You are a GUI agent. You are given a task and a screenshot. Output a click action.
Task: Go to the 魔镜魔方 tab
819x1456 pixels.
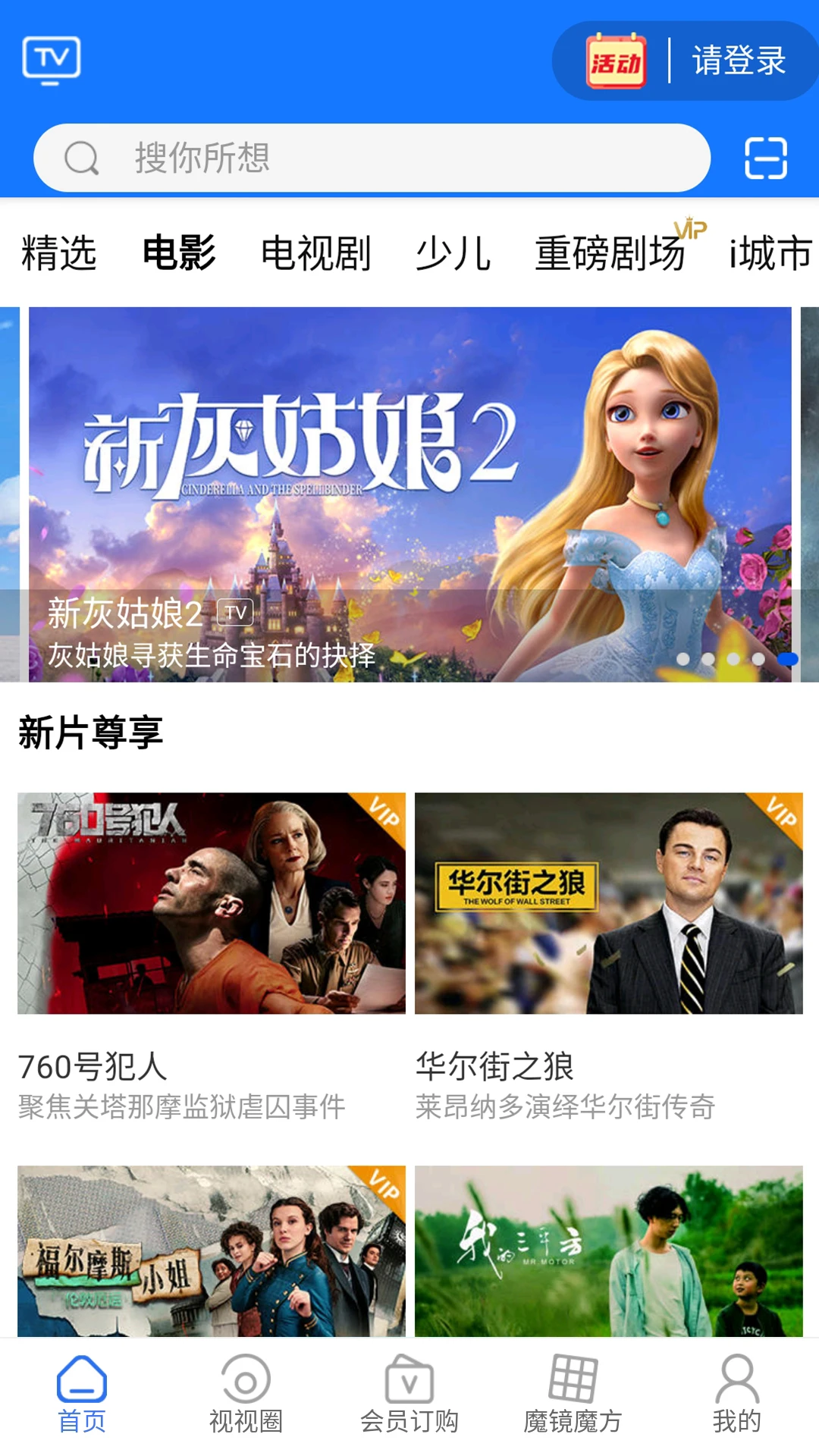(573, 1394)
